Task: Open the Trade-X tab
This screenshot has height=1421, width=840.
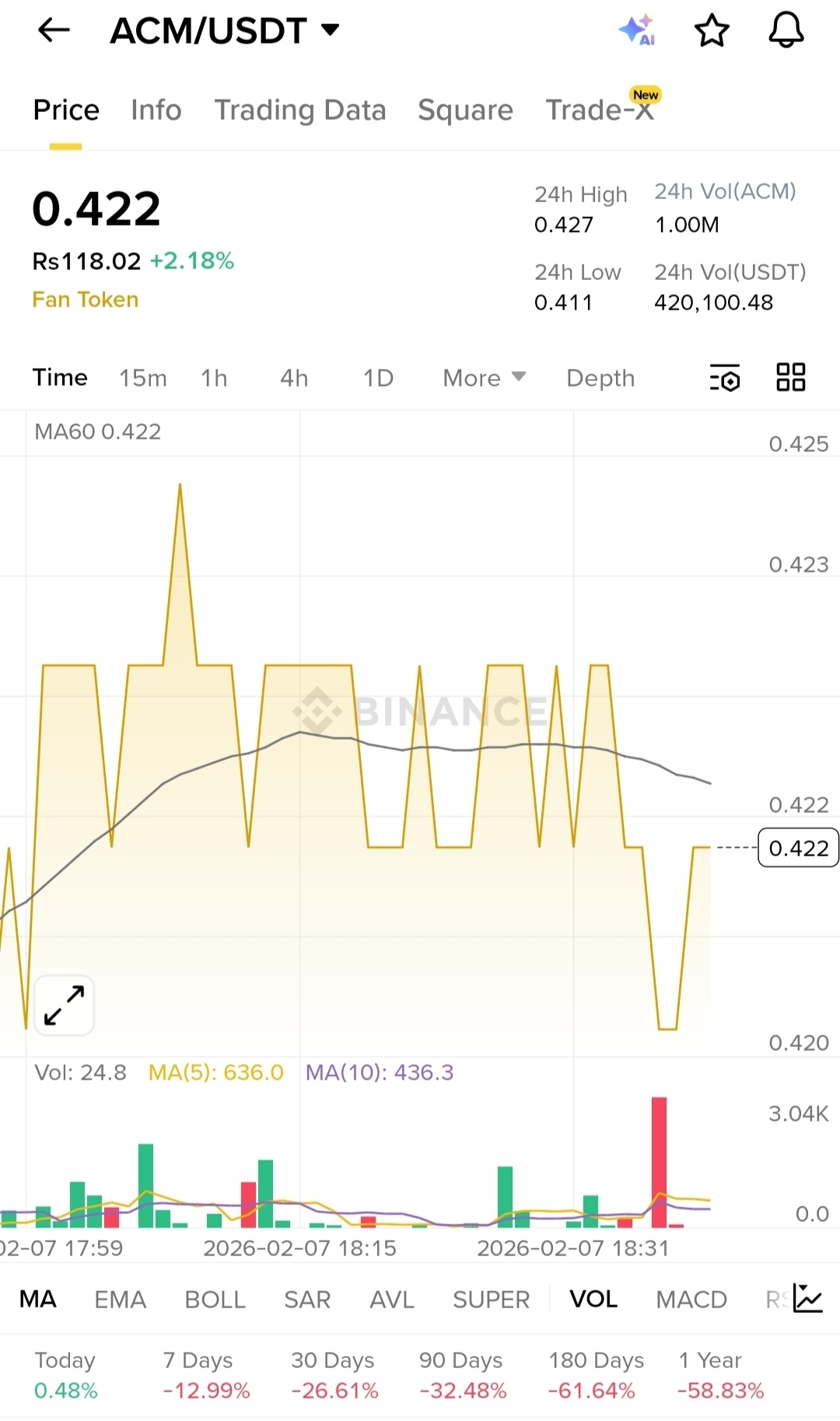Action: coord(599,110)
